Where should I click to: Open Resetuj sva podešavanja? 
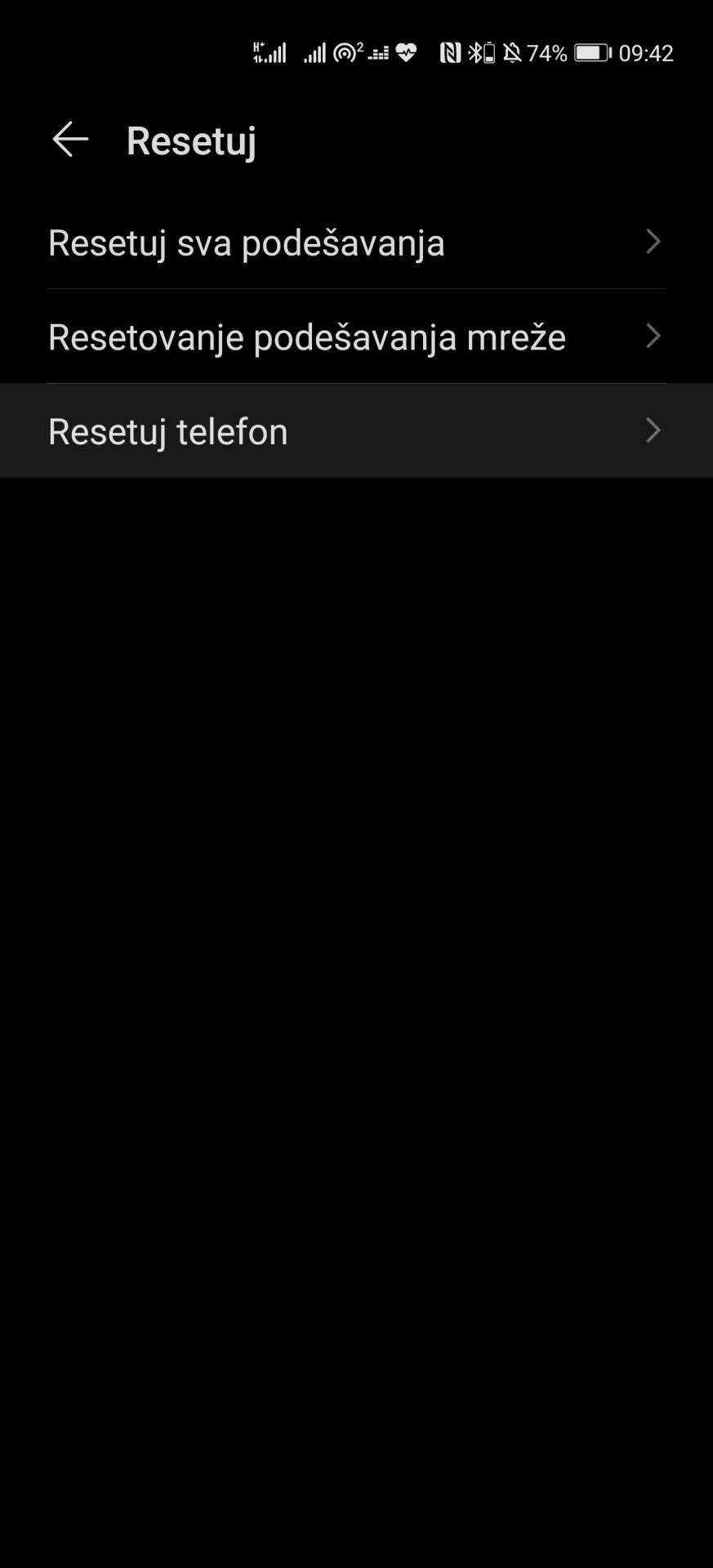pyautogui.click(x=356, y=243)
